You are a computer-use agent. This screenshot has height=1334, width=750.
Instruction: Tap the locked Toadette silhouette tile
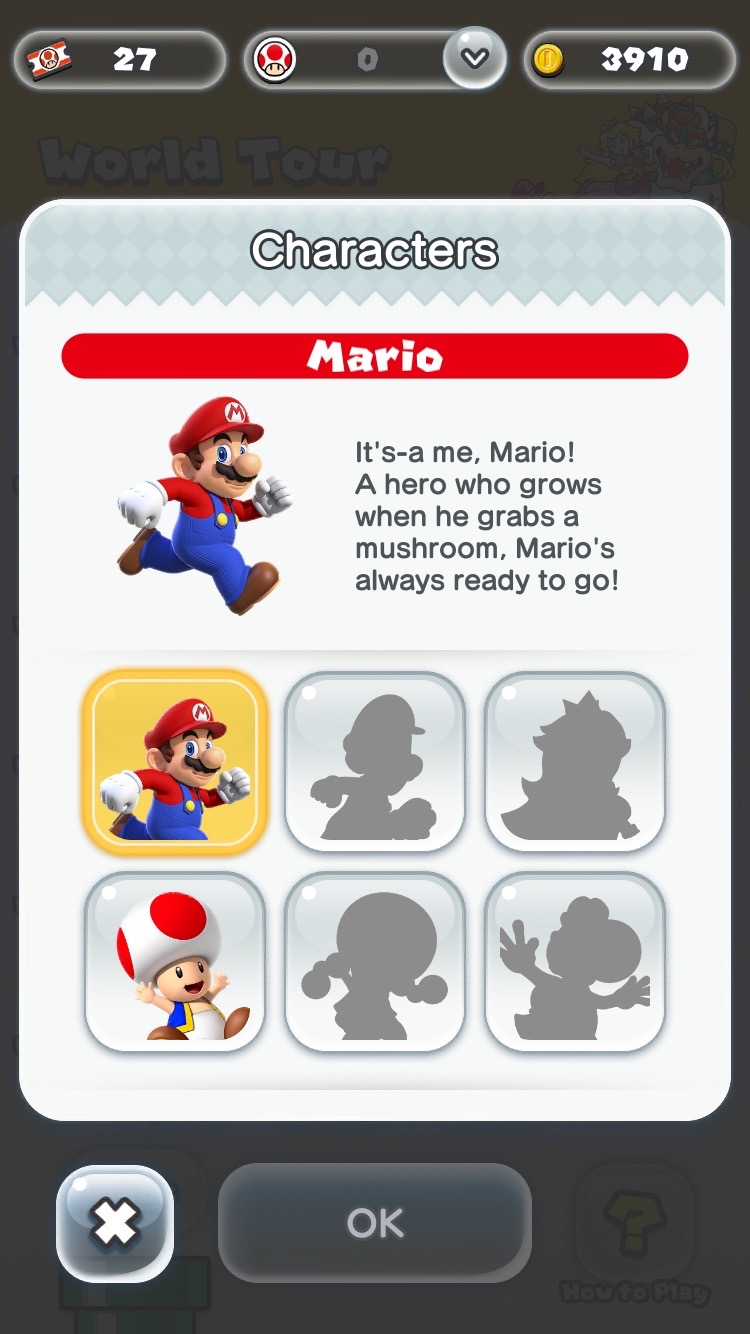pyautogui.click(x=375, y=962)
